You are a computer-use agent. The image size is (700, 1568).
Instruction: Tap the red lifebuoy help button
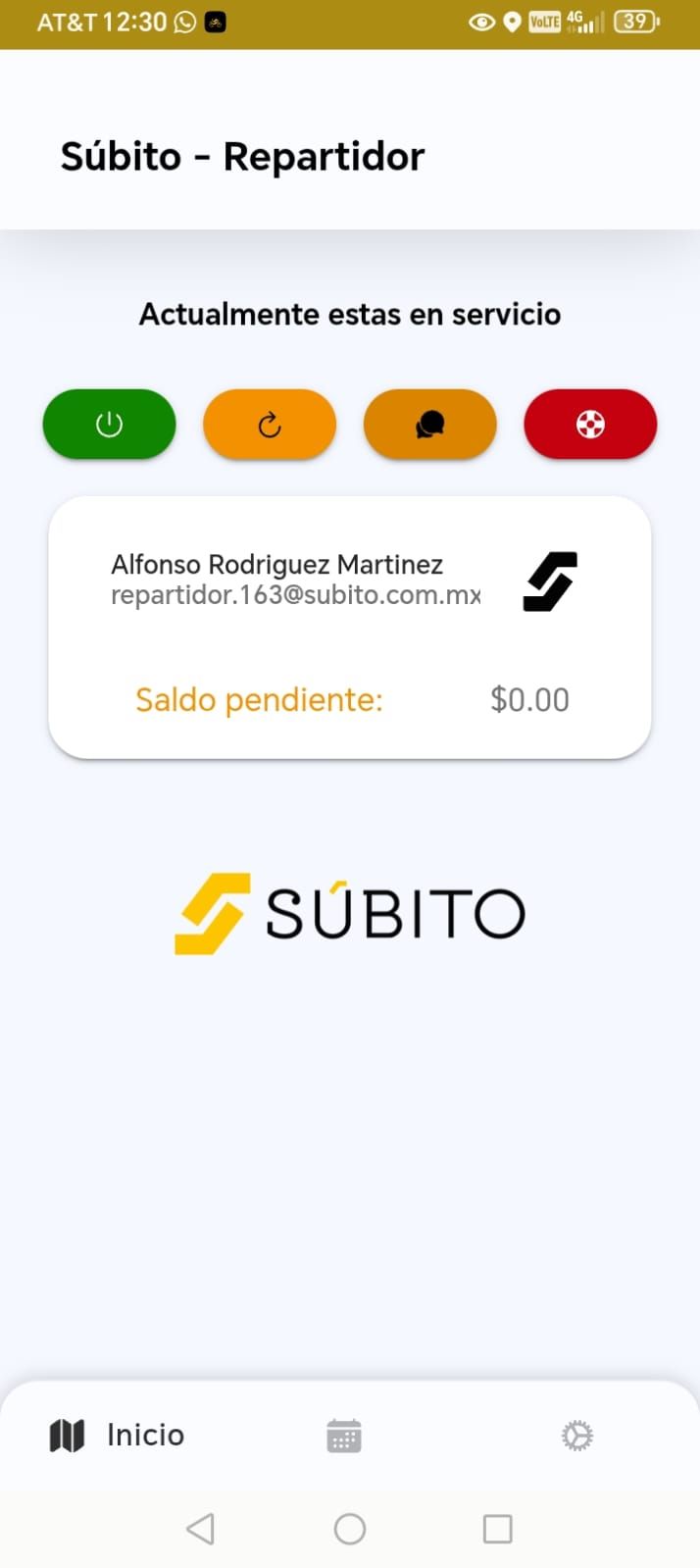point(590,425)
